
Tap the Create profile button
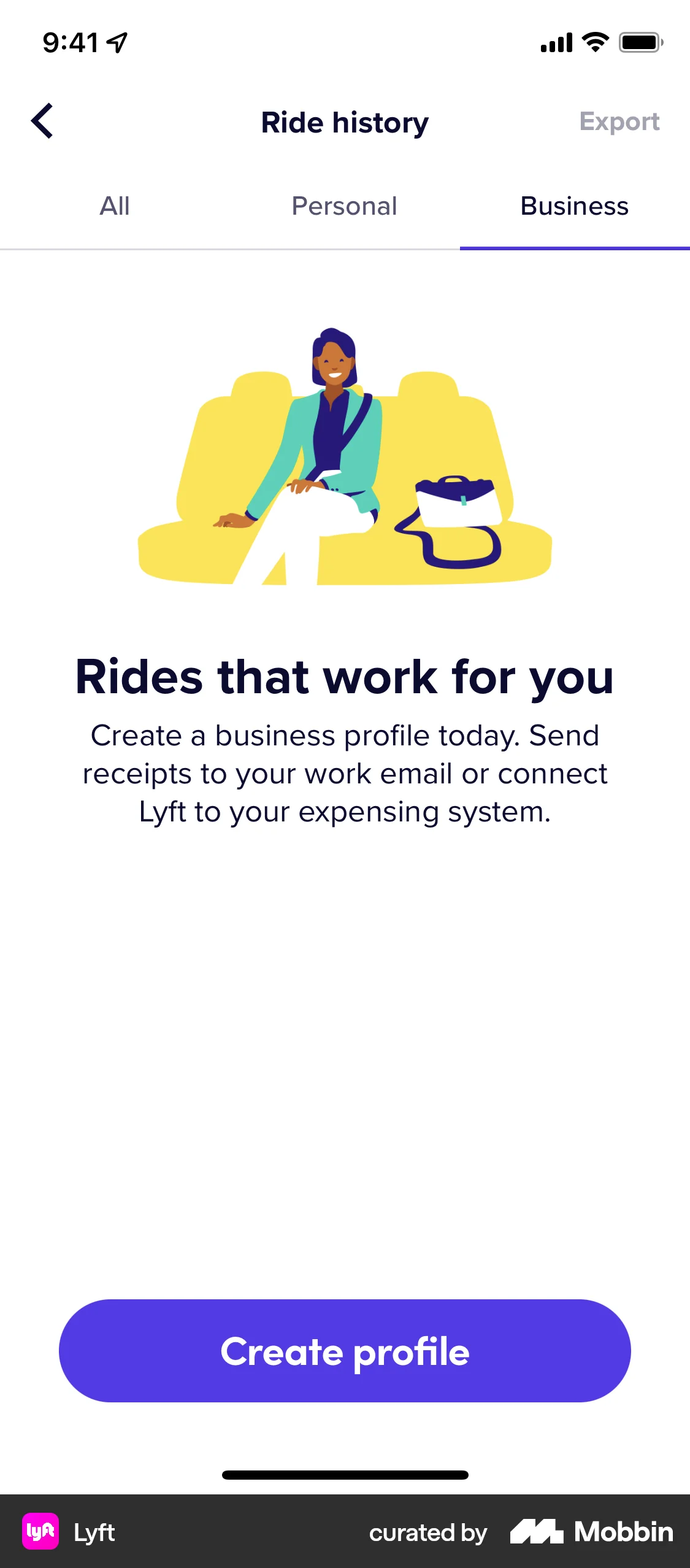tap(345, 1350)
